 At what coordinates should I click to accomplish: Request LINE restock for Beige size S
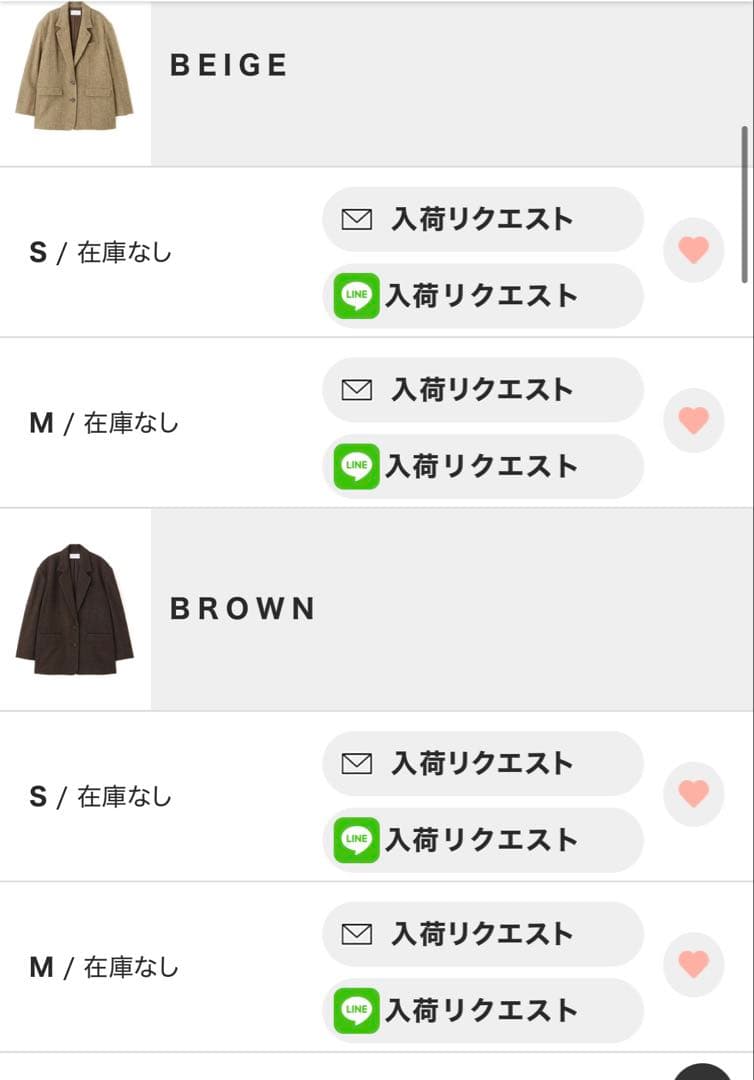point(482,296)
